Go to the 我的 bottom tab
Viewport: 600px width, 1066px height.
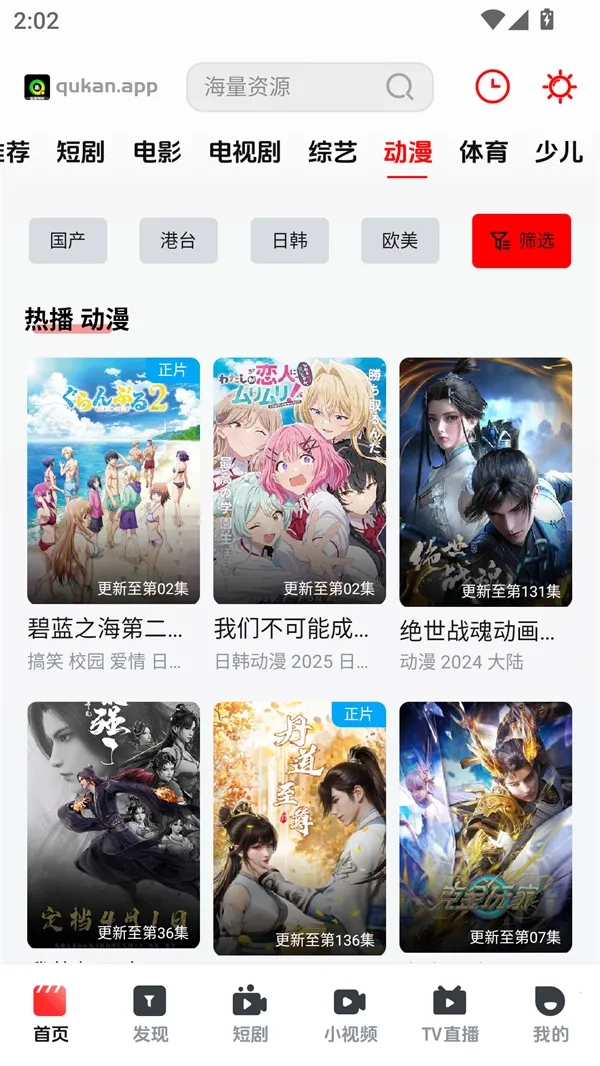(x=550, y=1012)
